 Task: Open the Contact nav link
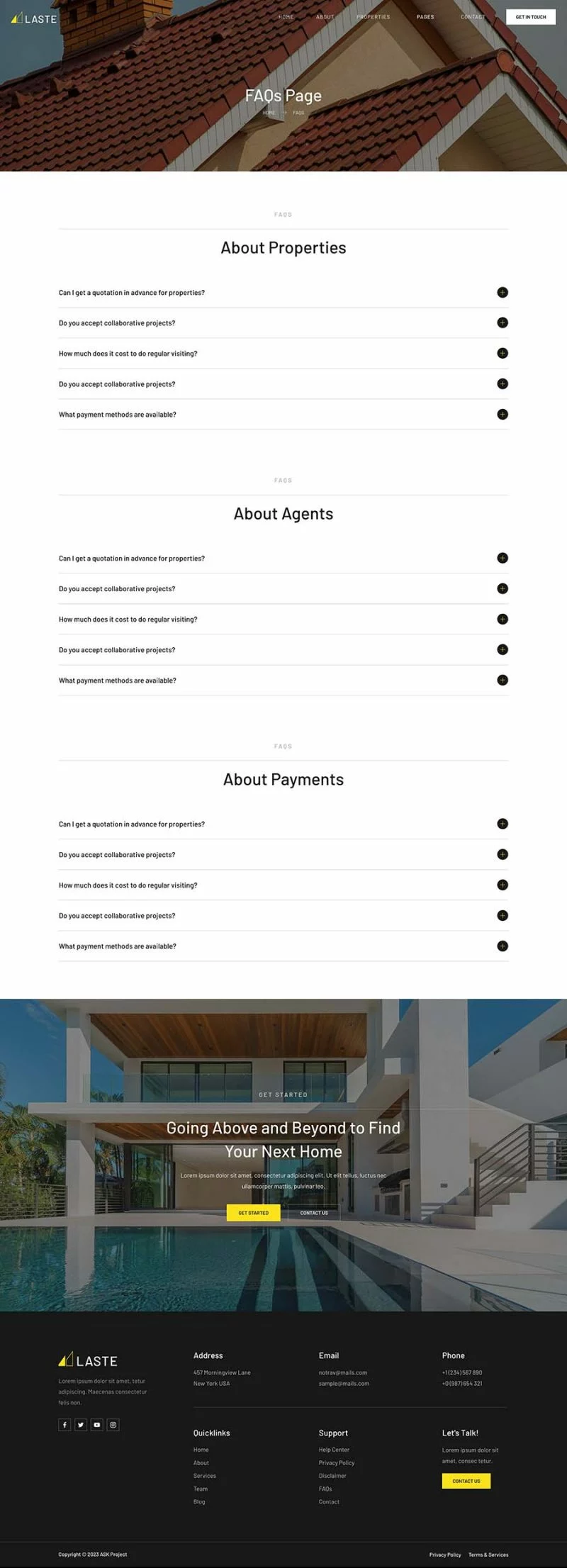tap(473, 17)
